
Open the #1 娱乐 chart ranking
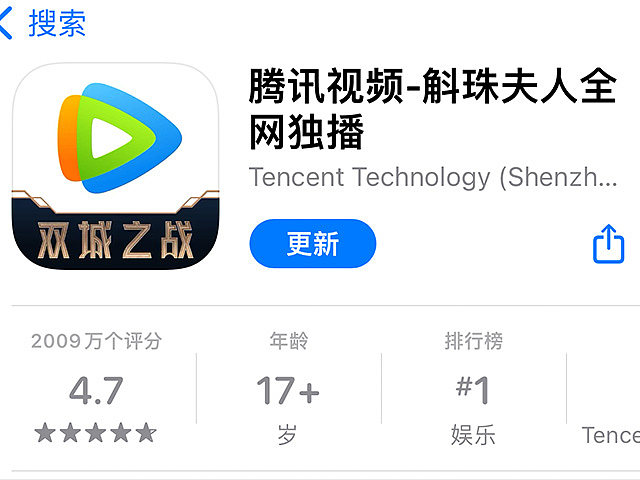point(472,392)
